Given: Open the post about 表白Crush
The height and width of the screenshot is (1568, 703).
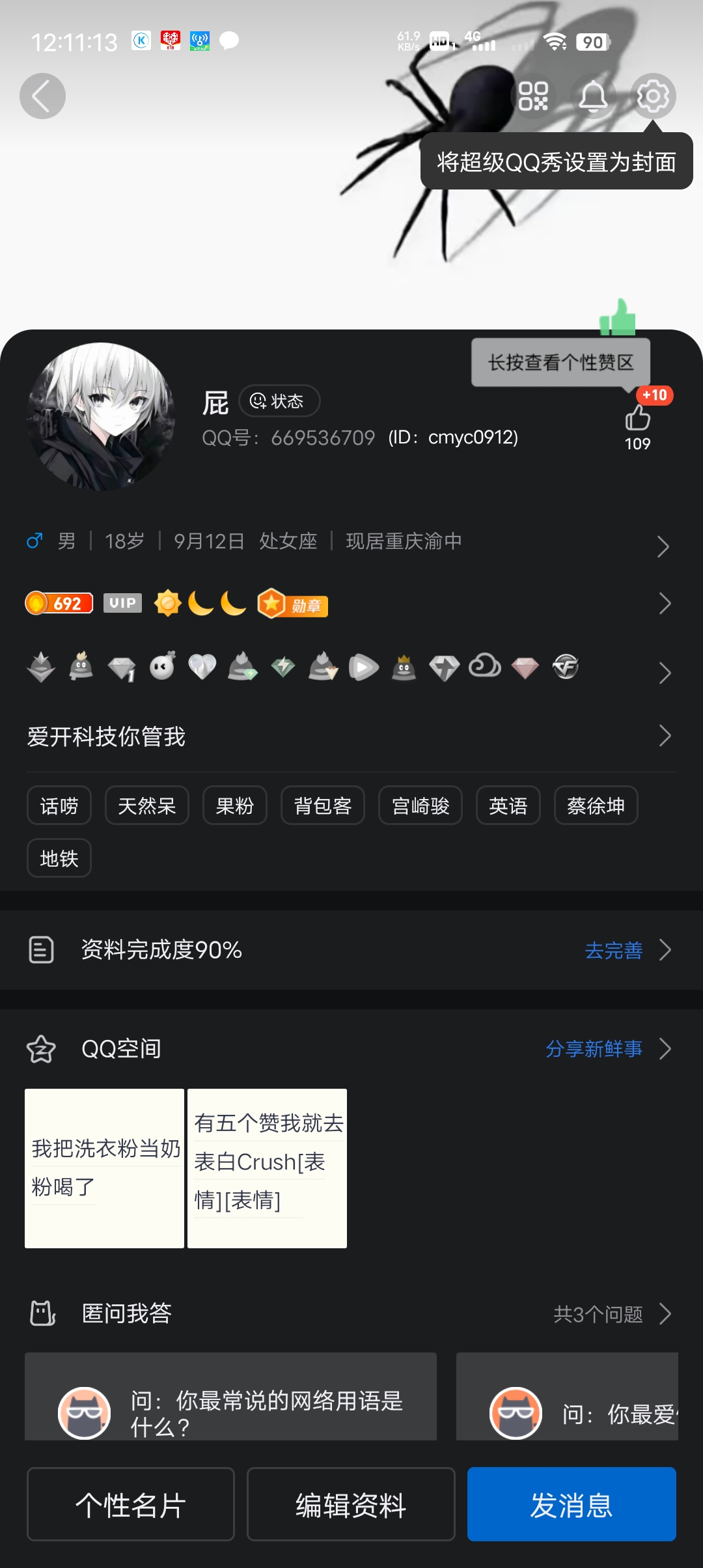Looking at the screenshot, I should pyautogui.click(x=267, y=1168).
